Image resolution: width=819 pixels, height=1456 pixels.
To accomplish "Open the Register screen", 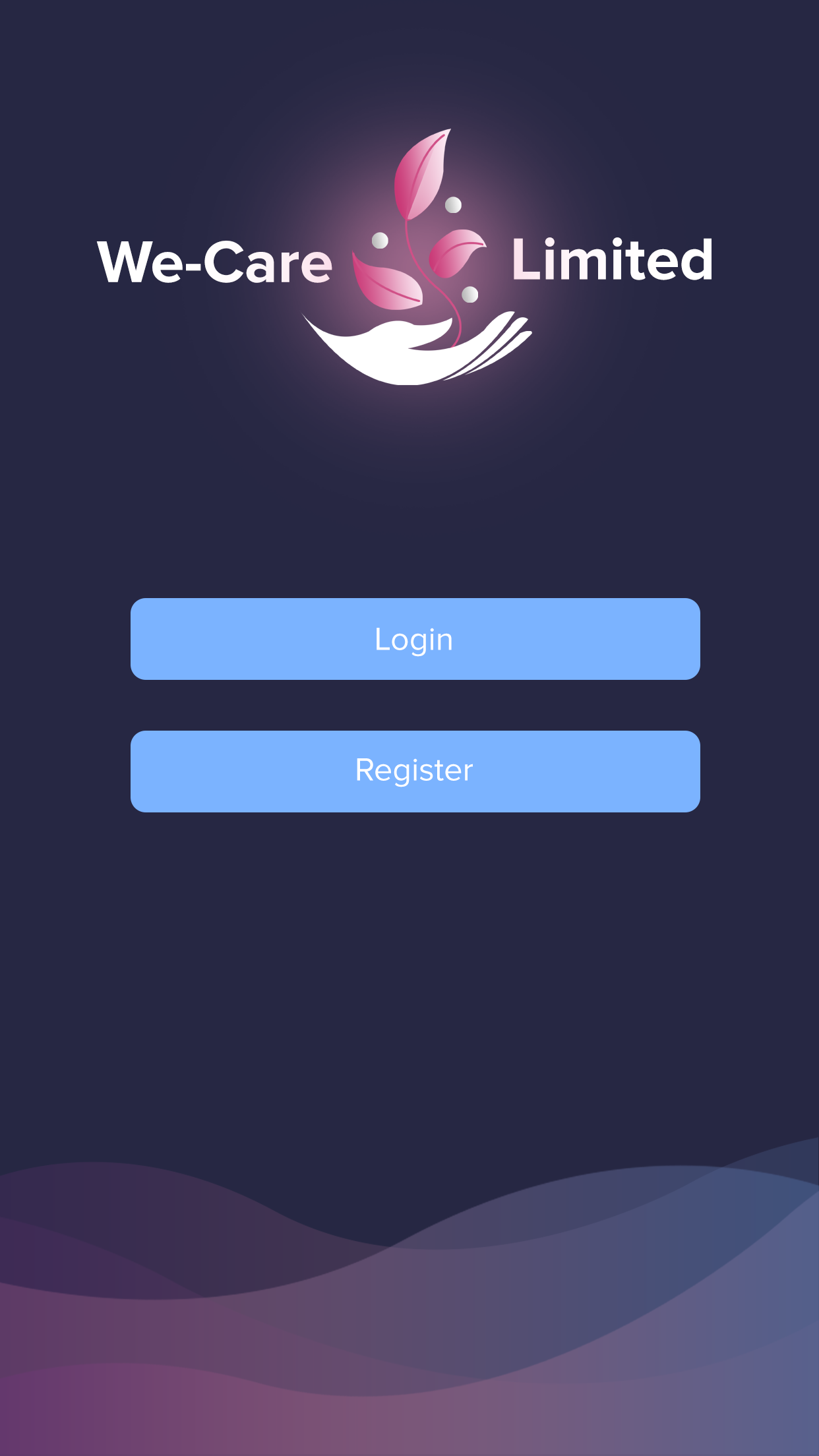I will pyautogui.click(x=415, y=771).
